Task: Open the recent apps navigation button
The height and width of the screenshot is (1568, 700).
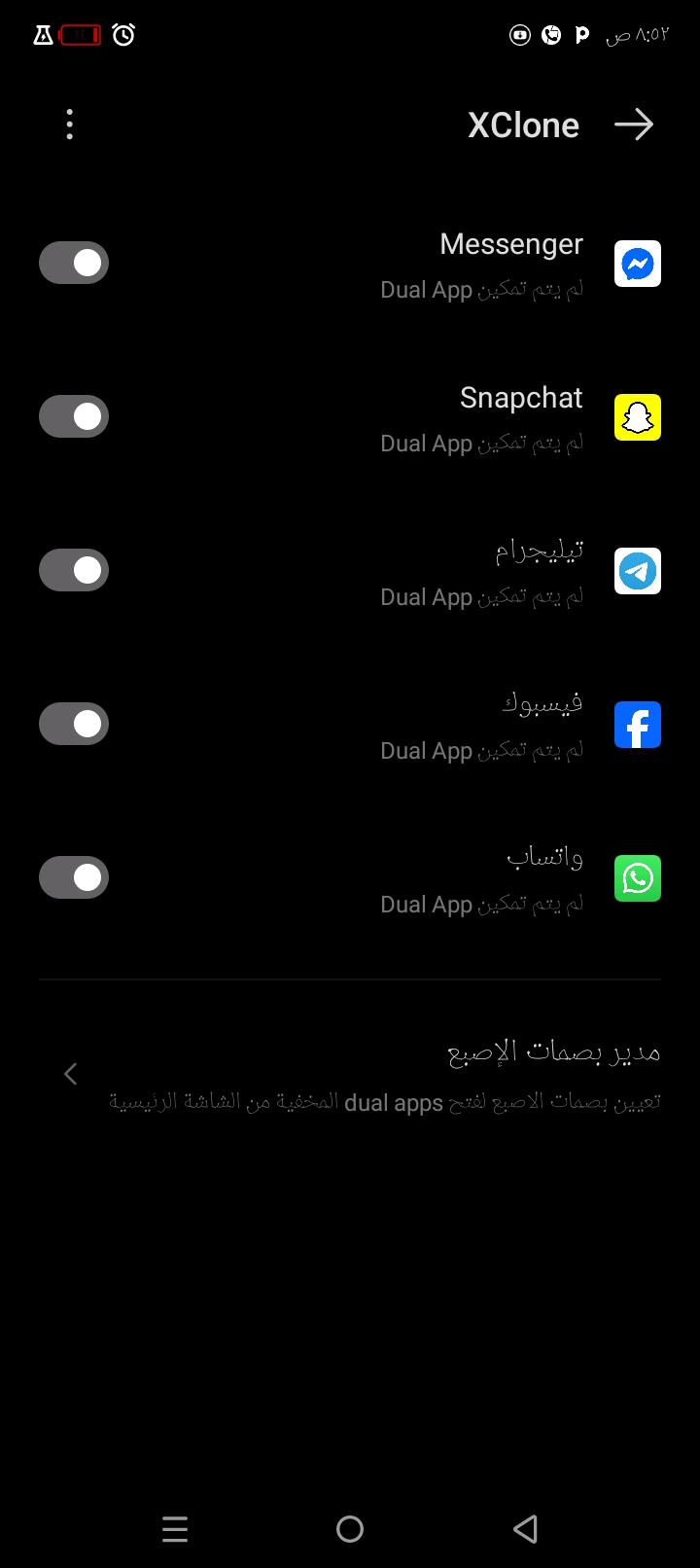Action: (x=175, y=1529)
